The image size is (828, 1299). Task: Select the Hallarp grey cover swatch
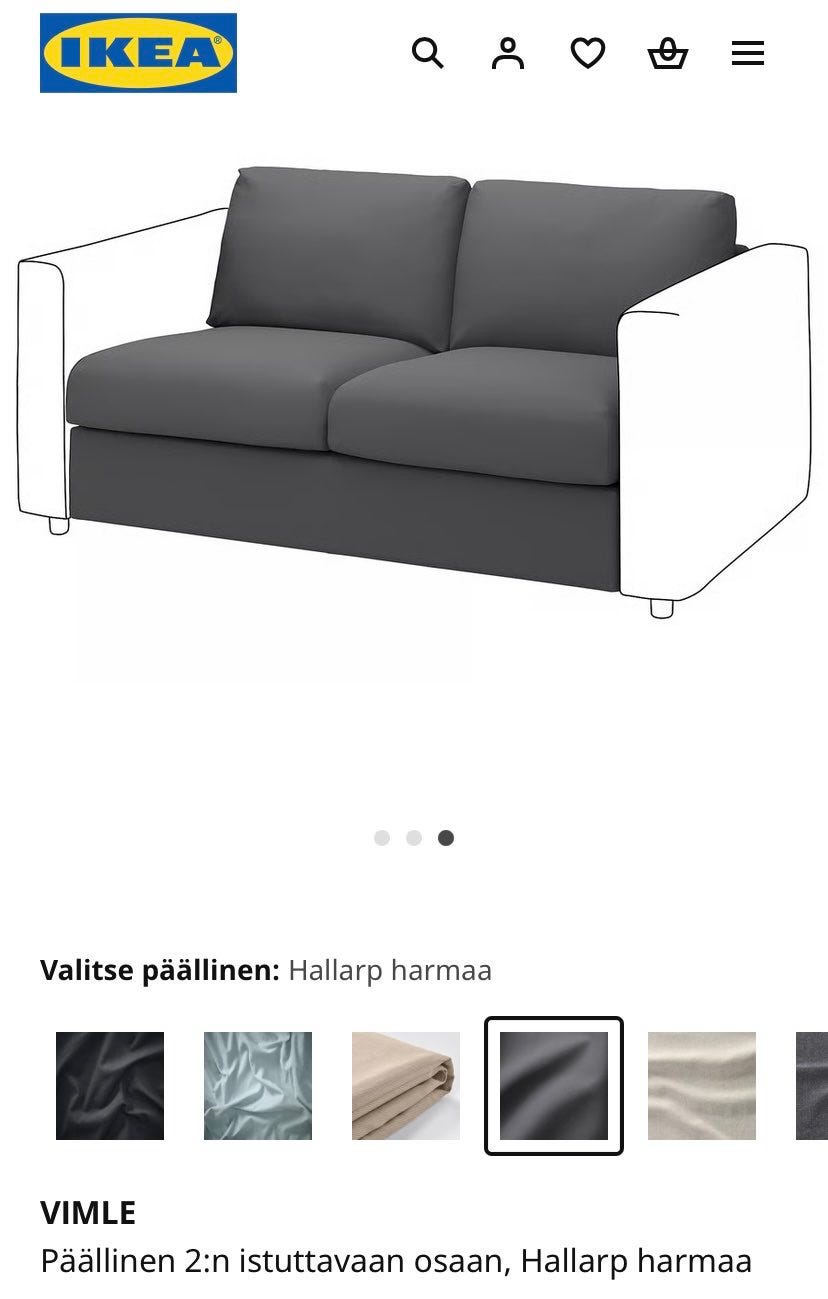pyautogui.click(x=554, y=1086)
